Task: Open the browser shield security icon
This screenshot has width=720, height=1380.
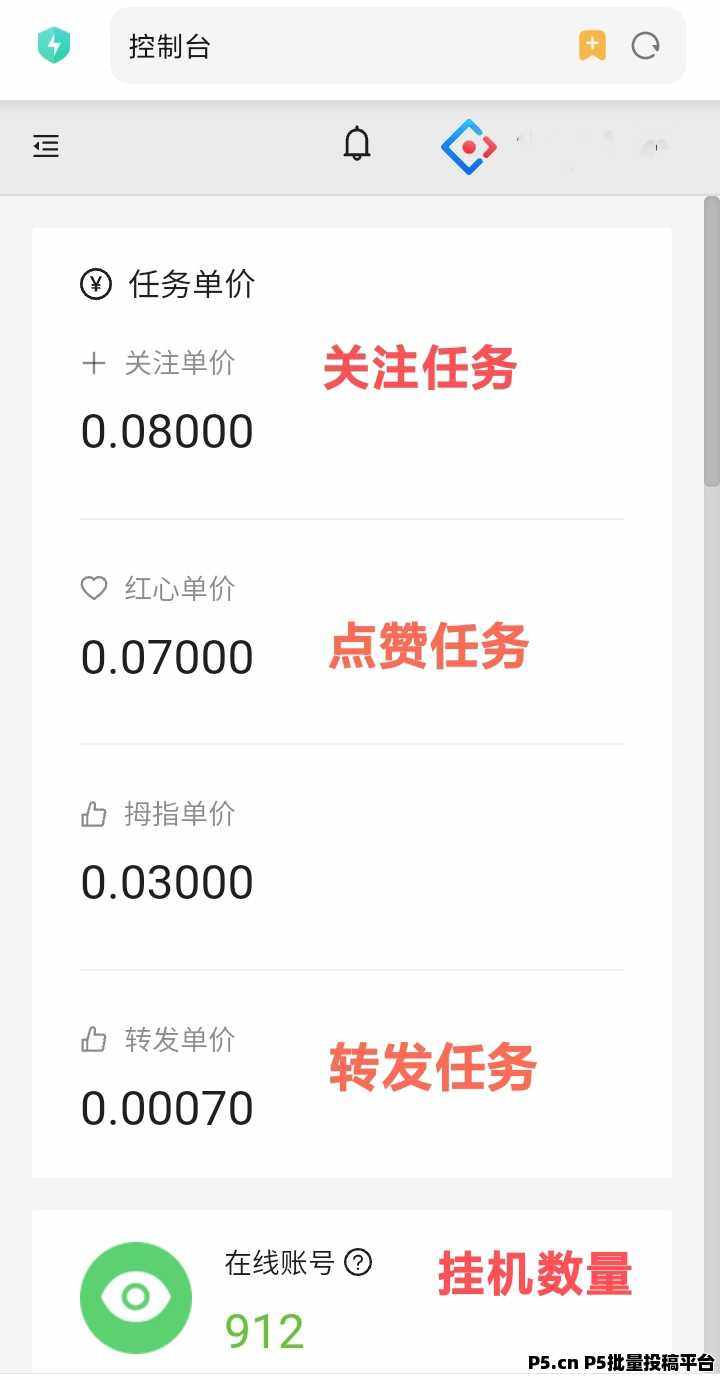Action: coord(54,46)
